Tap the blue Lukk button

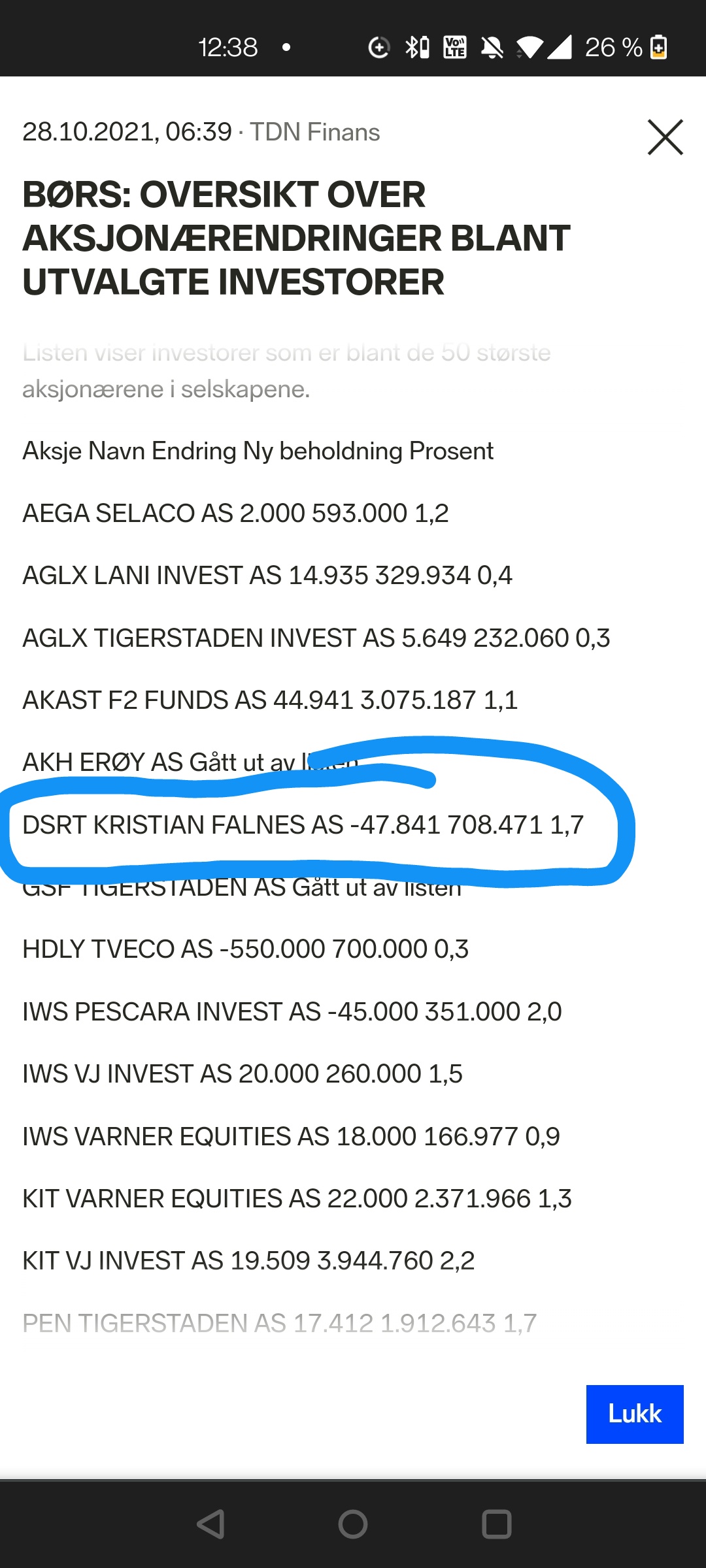pos(635,1414)
